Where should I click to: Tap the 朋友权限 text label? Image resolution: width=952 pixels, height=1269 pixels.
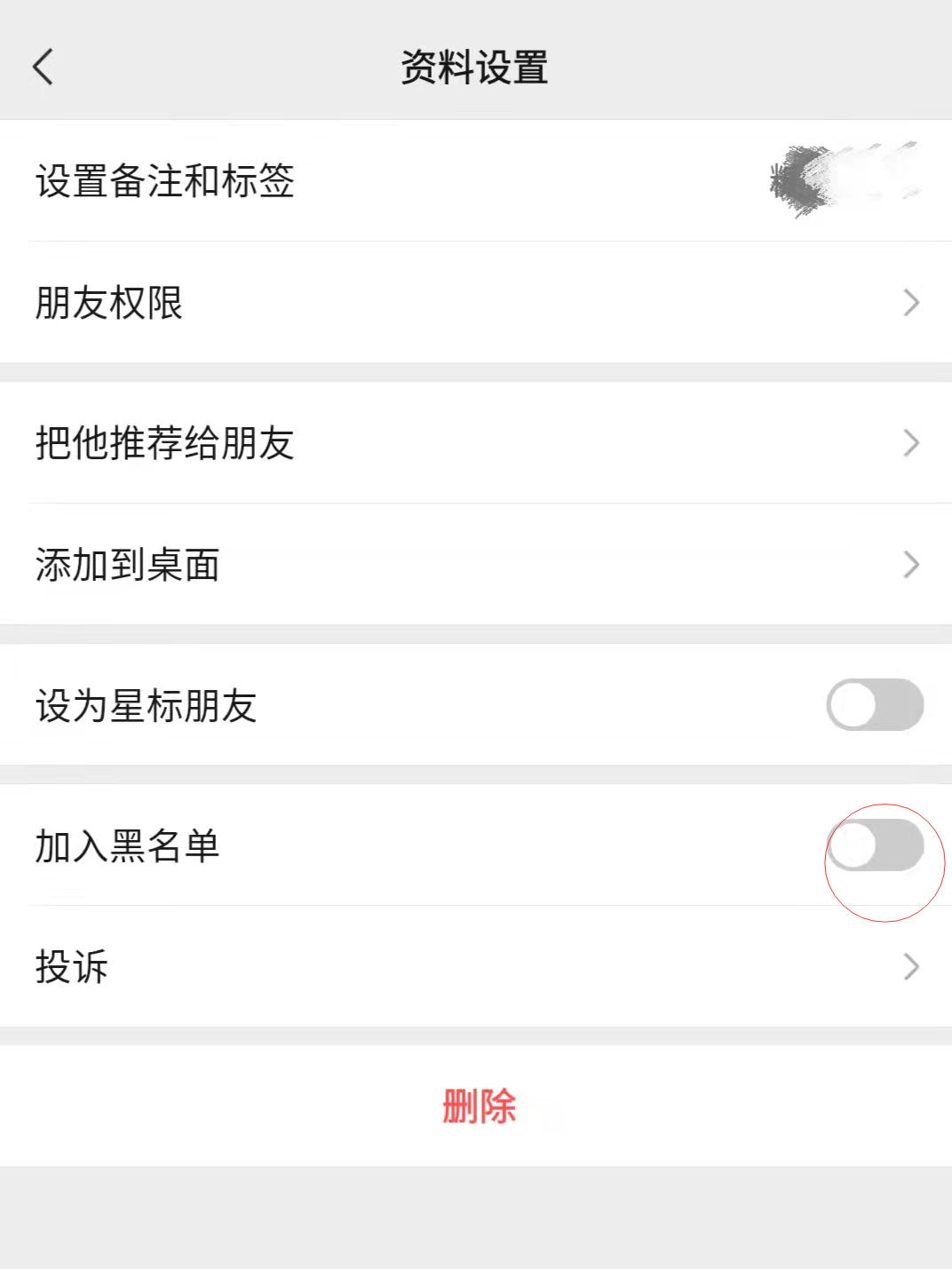pos(110,304)
